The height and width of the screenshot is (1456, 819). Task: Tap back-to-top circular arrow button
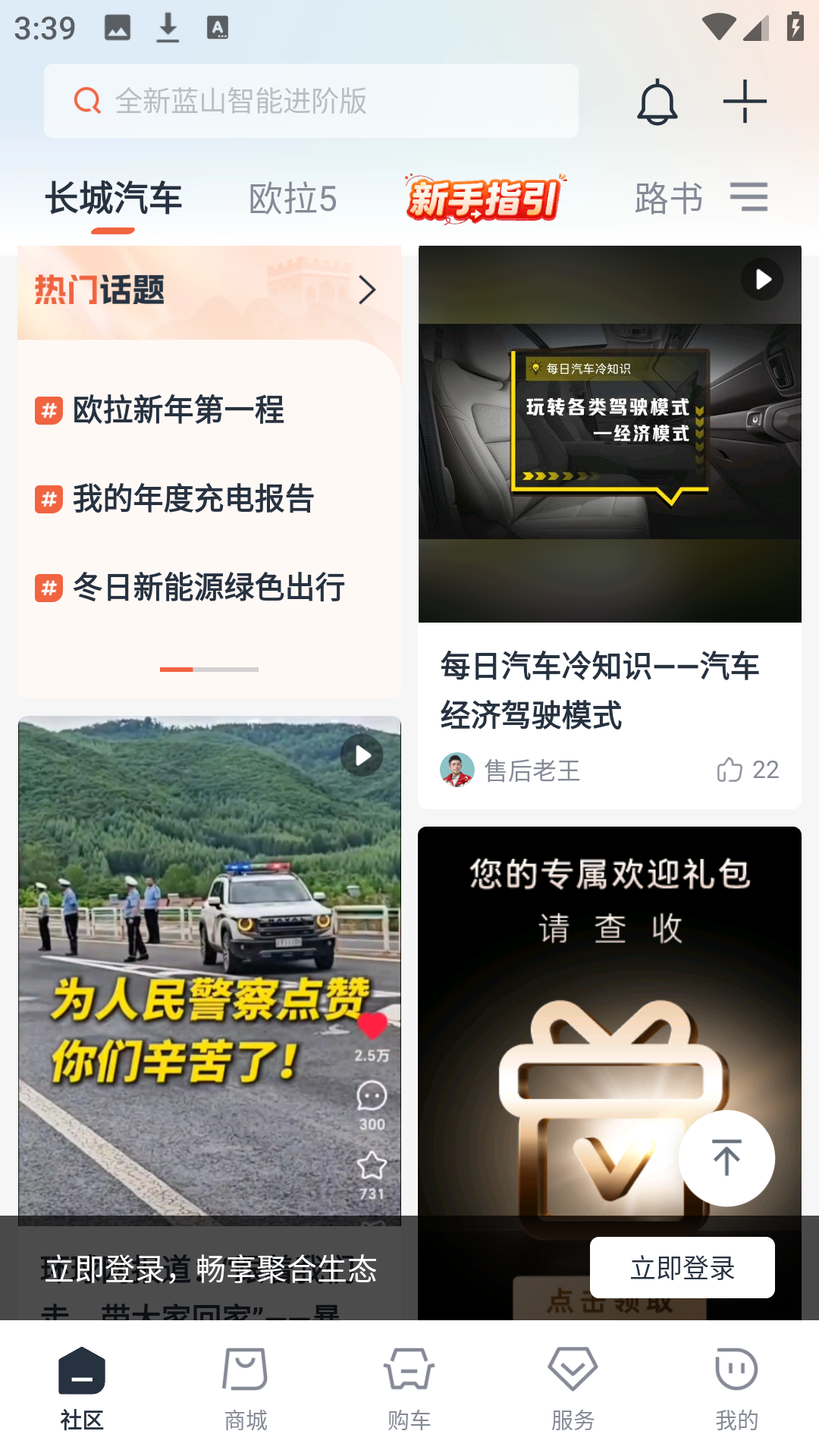pos(726,1156)
